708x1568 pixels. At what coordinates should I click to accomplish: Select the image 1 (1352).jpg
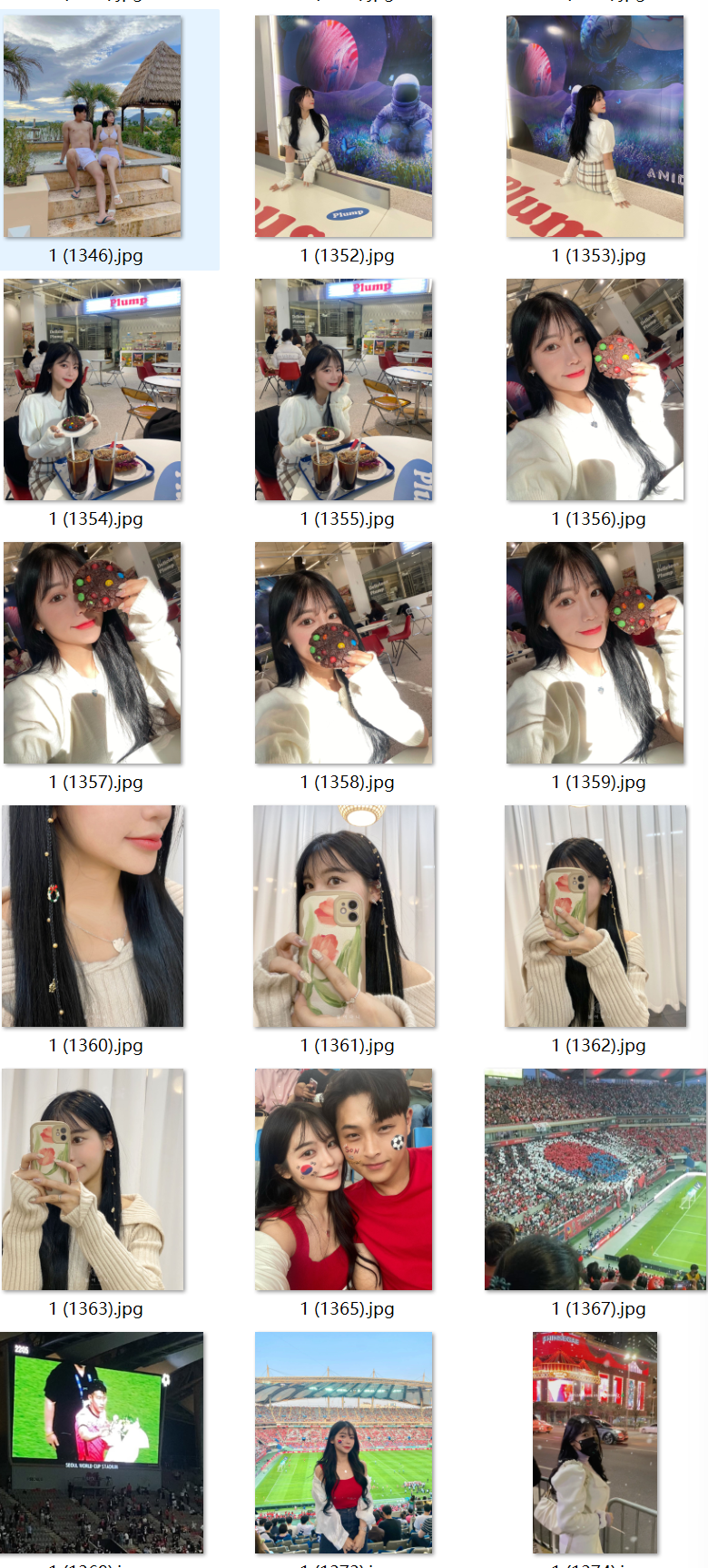(x=344, y=127)
